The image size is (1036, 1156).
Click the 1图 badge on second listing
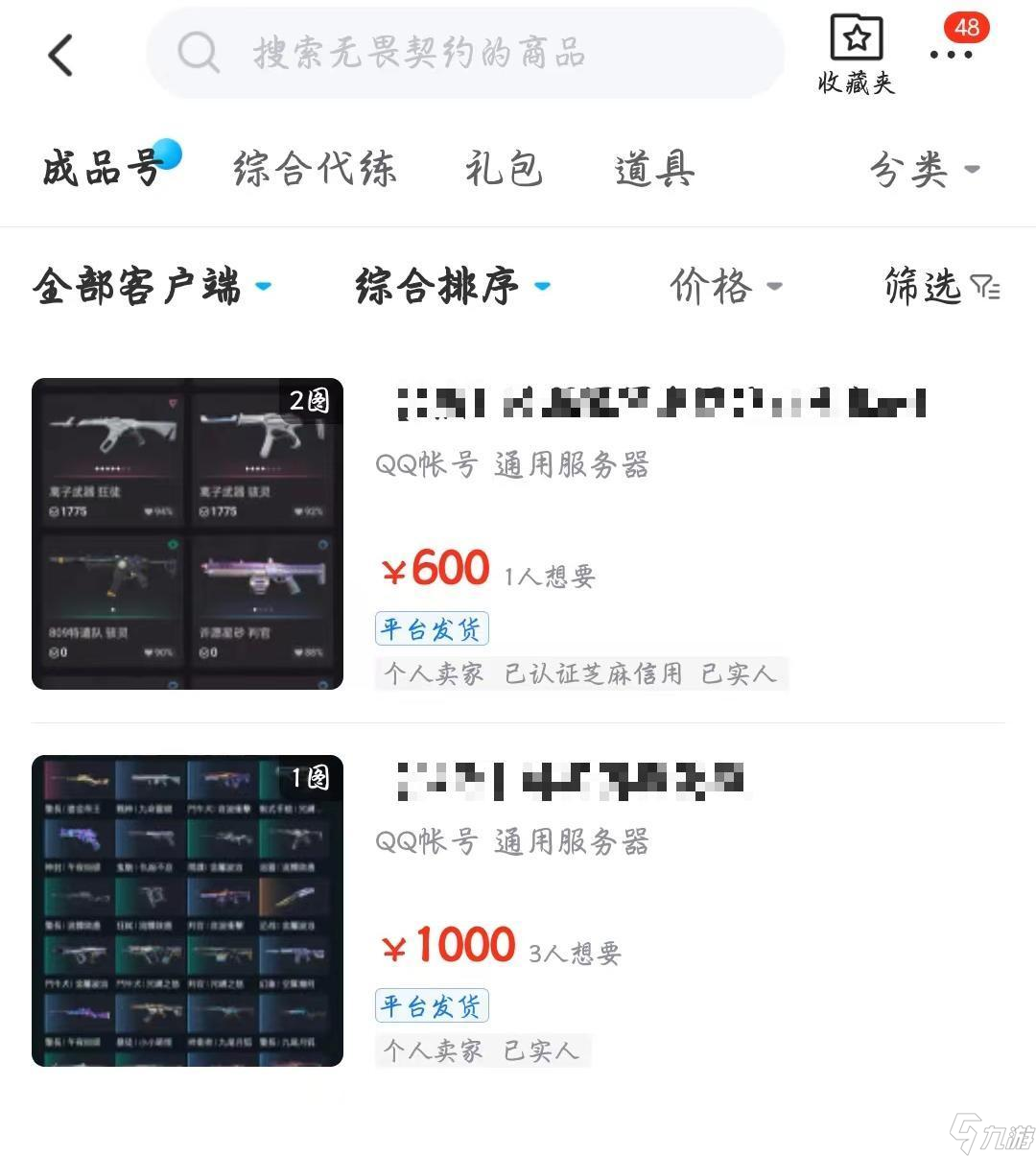tap(308, 779)
